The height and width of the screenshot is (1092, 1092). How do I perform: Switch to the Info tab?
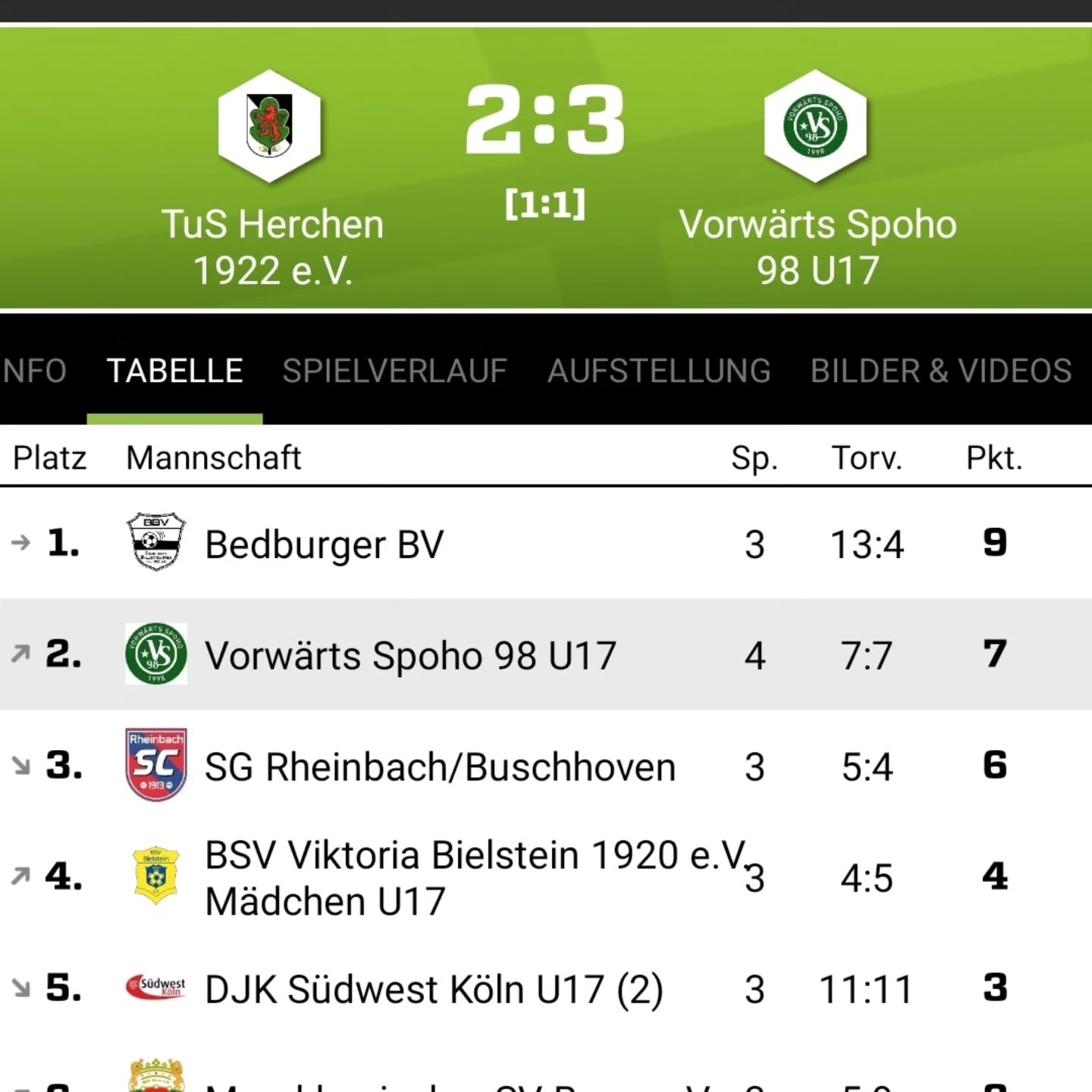click(x=34, y=371)
